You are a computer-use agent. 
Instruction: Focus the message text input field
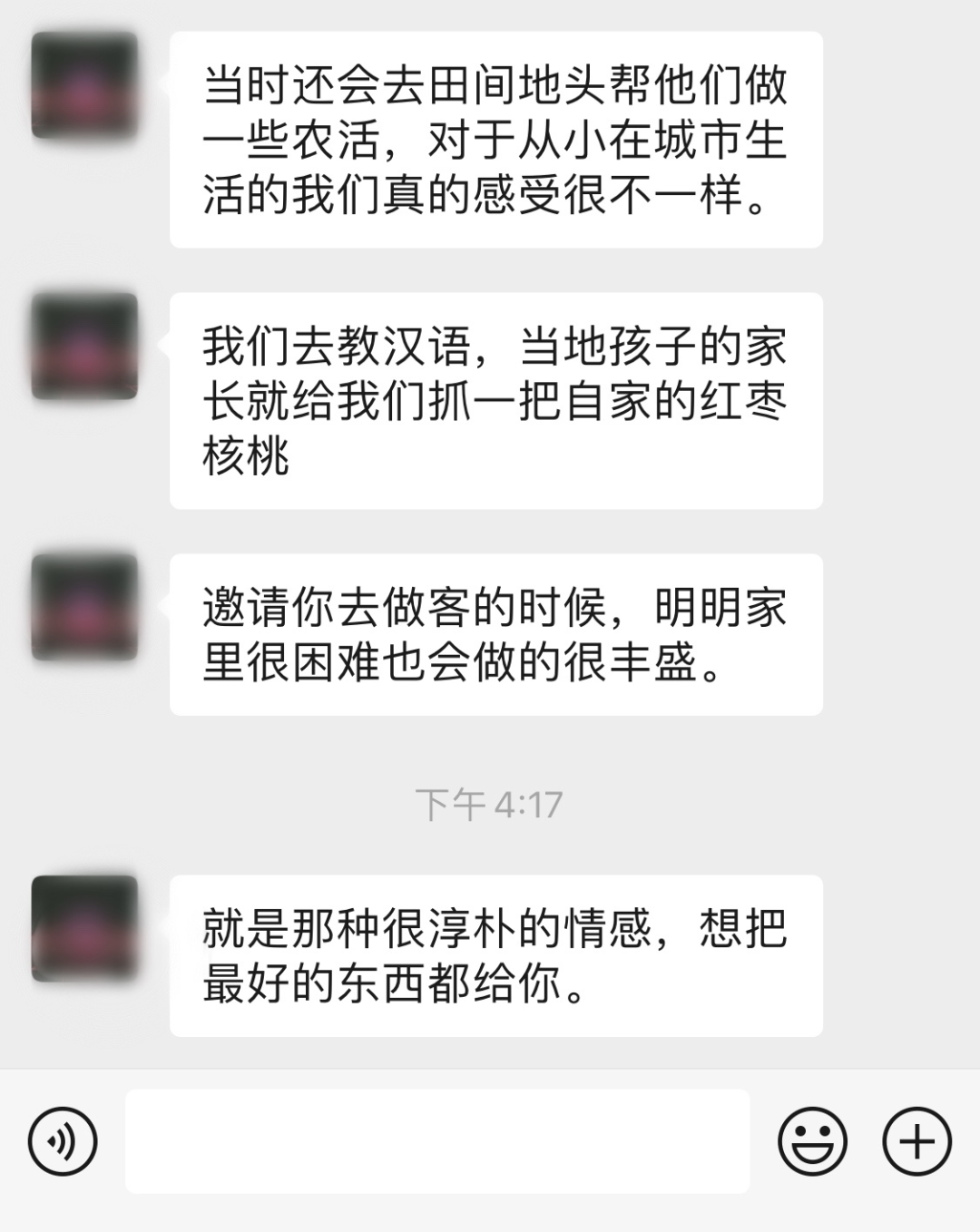(437, 1140)
